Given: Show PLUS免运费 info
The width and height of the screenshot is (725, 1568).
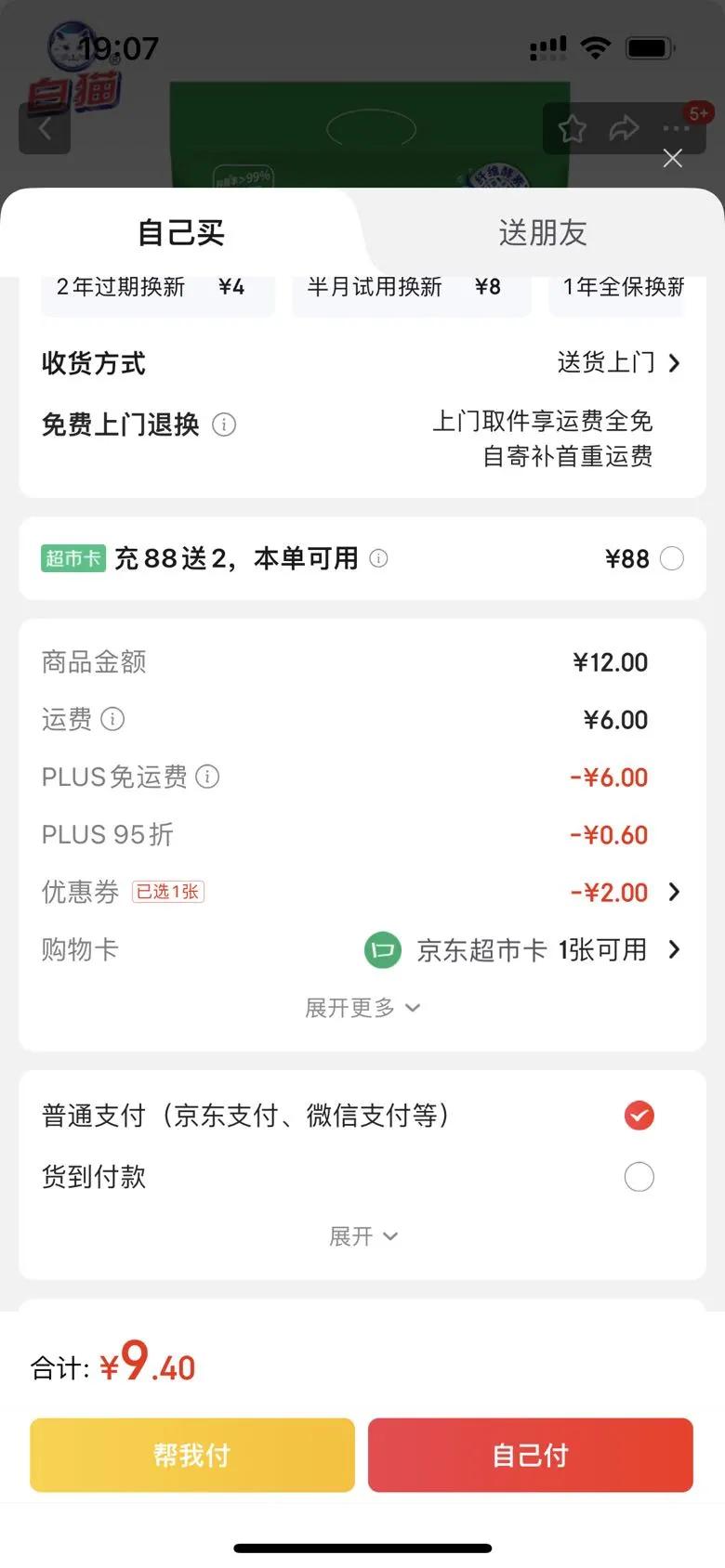Looking at the screenshot, I should pyautogui.click(x=208, y=777).
